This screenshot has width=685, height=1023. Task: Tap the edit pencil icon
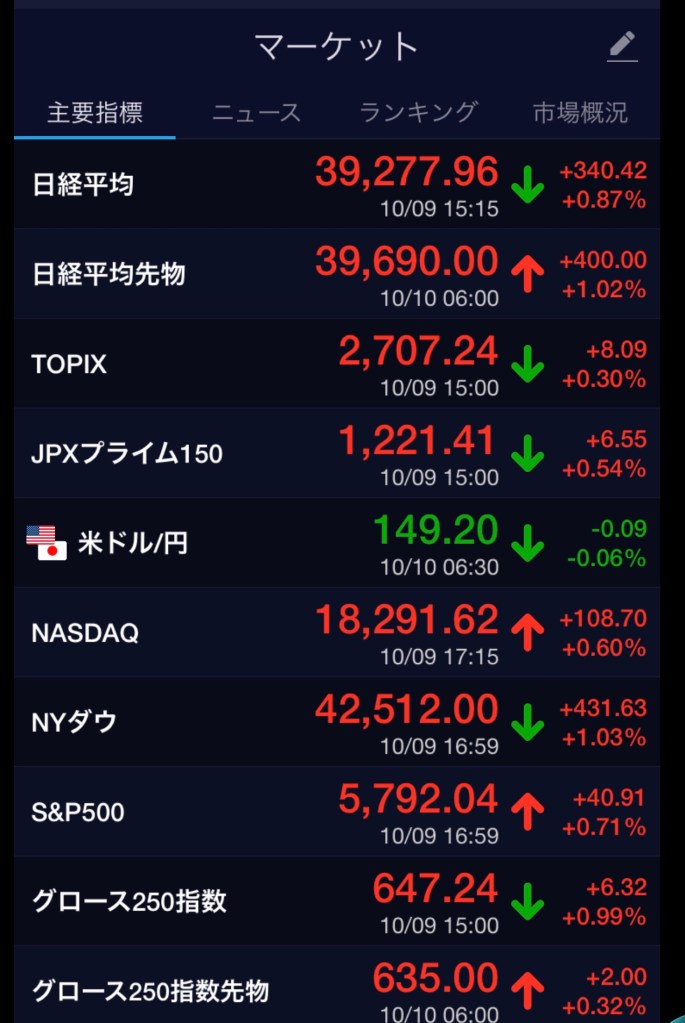[x=622, y=46]
